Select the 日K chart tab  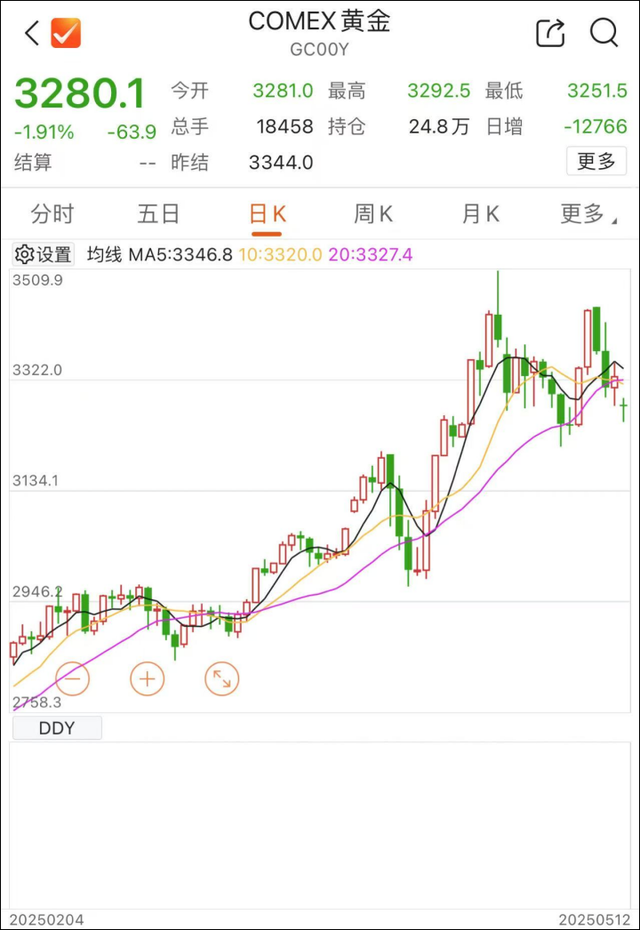pos(267,214)
